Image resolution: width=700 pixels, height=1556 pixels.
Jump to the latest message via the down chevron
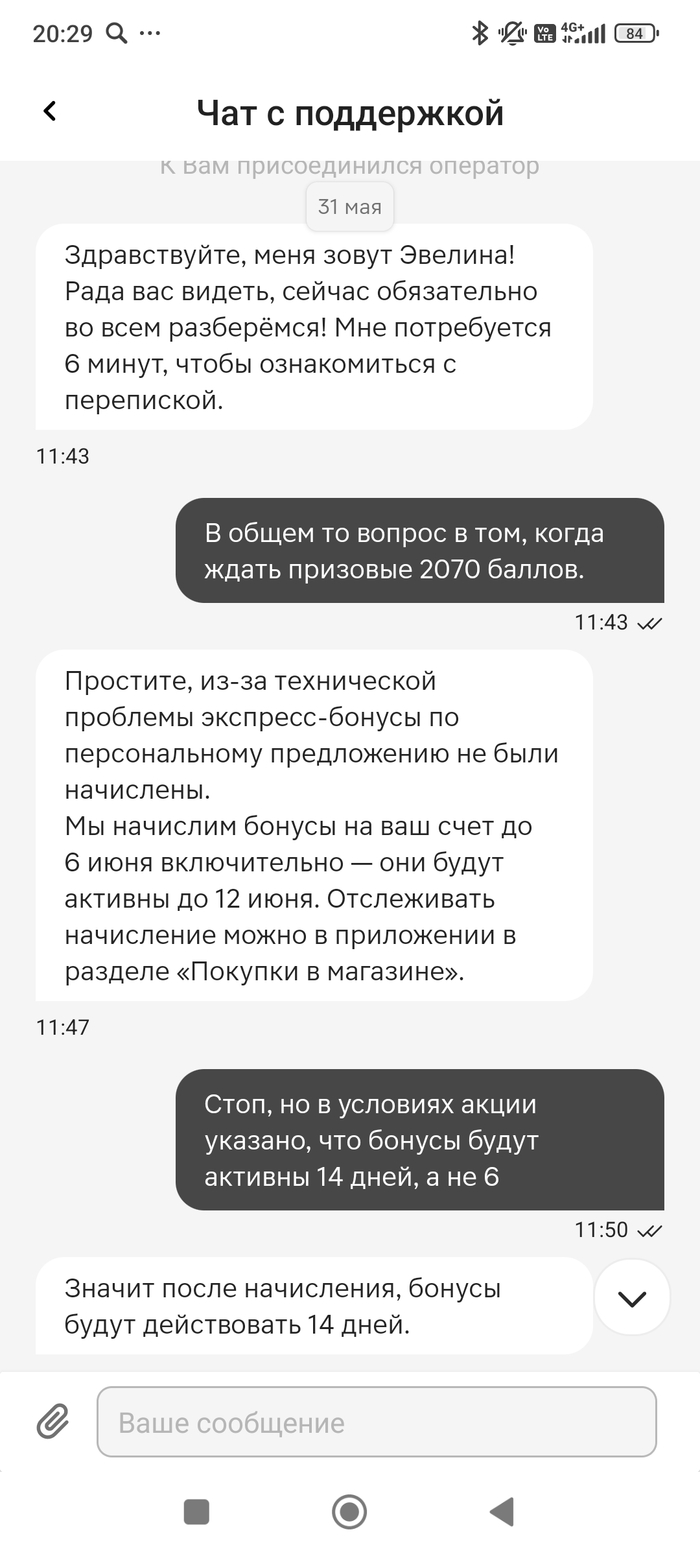pos(631,1298)
